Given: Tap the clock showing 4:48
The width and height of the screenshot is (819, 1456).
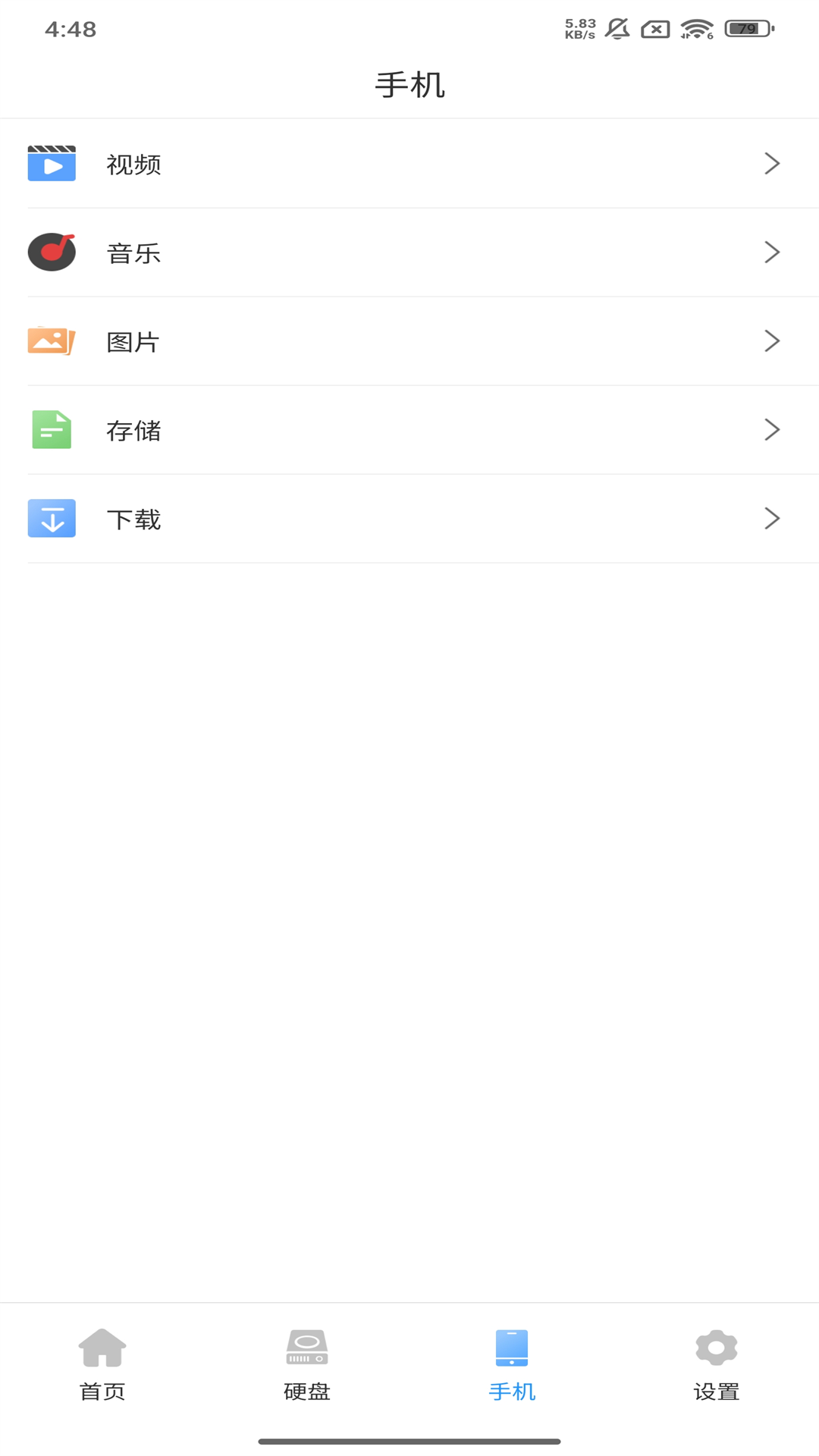Looking at the screenshot, I should pyautogui.click(x=71, y=29).
